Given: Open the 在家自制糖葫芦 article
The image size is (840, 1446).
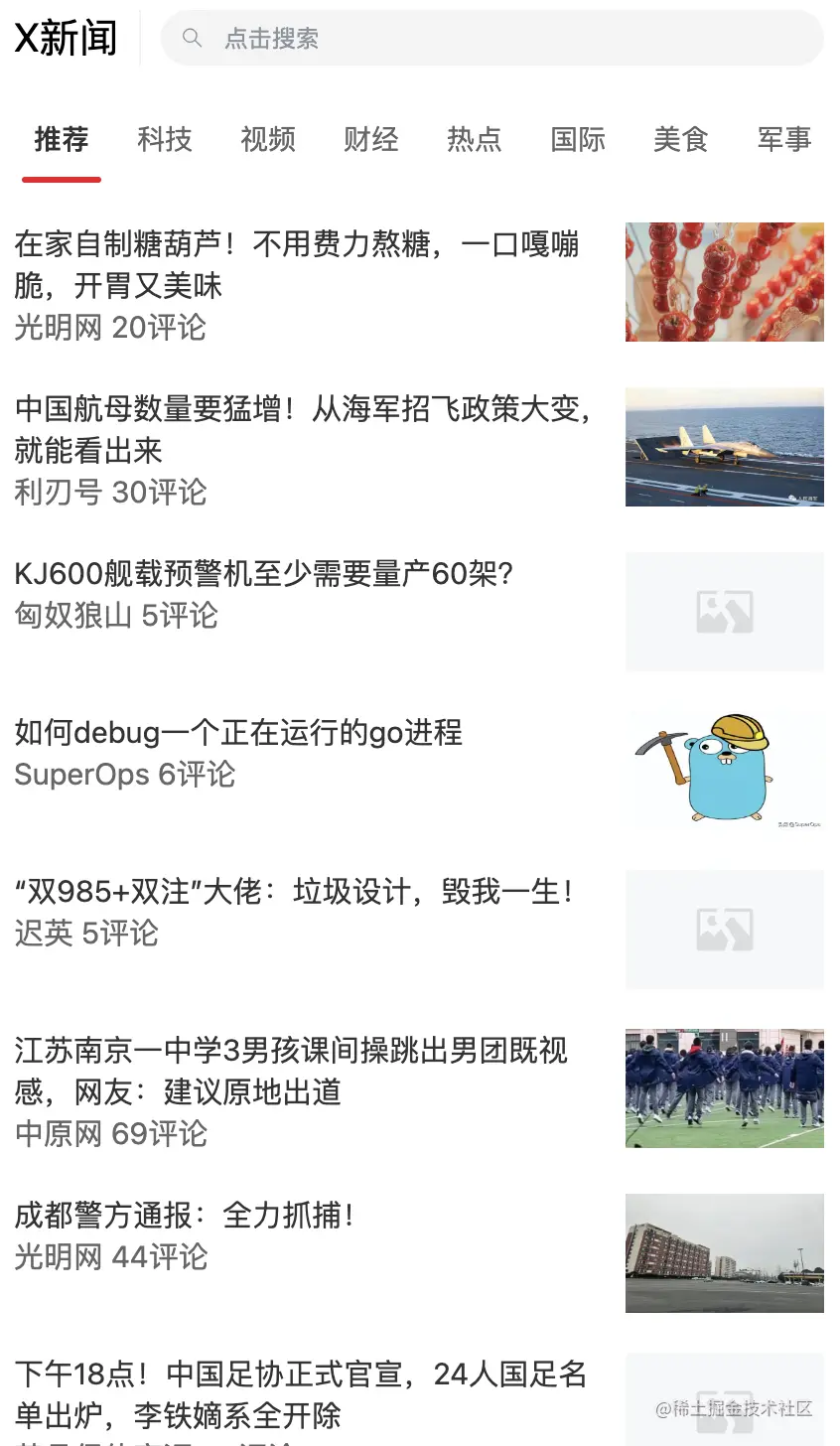Looking at the screenshot, I should coord(298,265).
